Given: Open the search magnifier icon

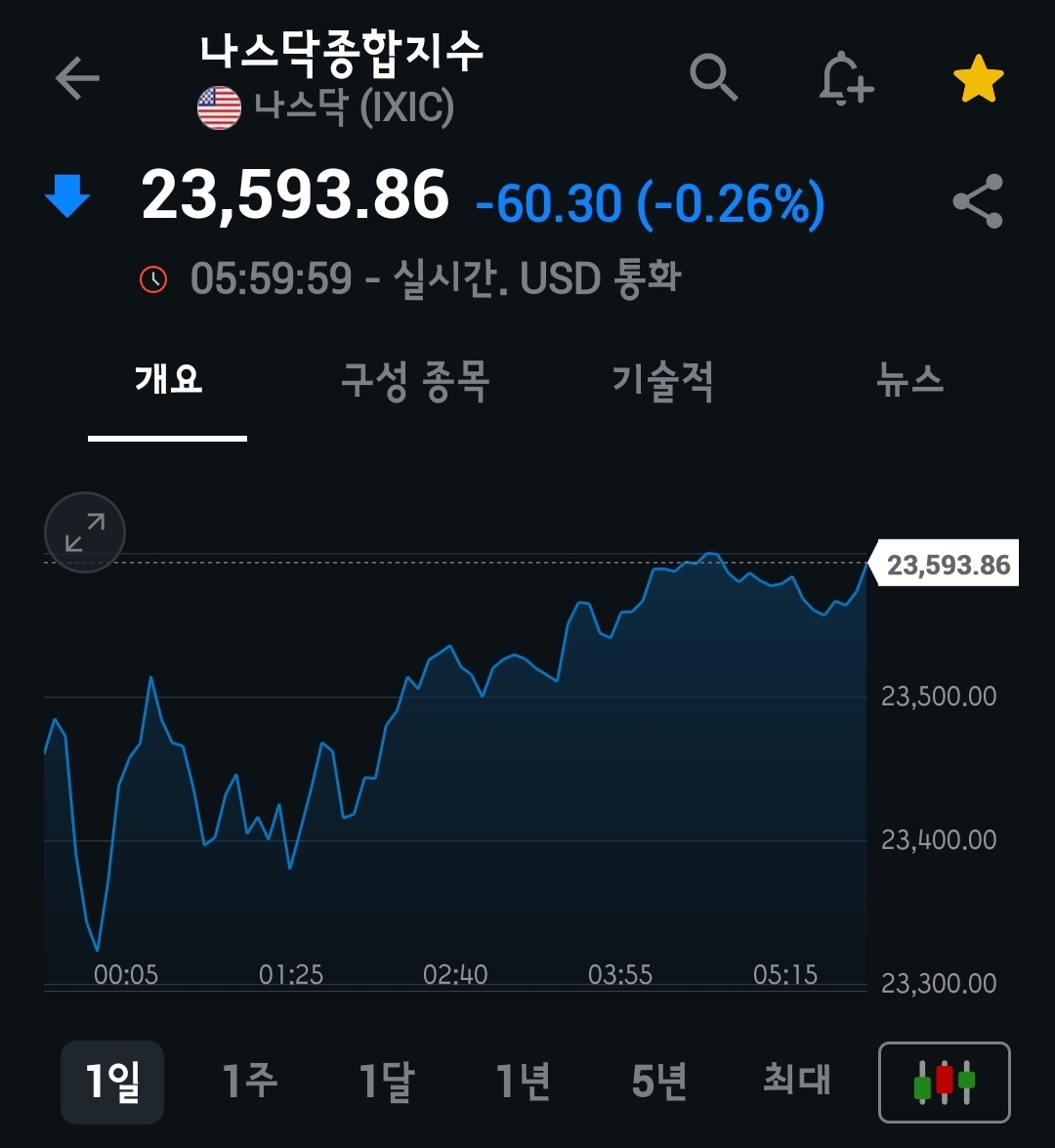Looking at the screenshot, I should tap(713, 77).
